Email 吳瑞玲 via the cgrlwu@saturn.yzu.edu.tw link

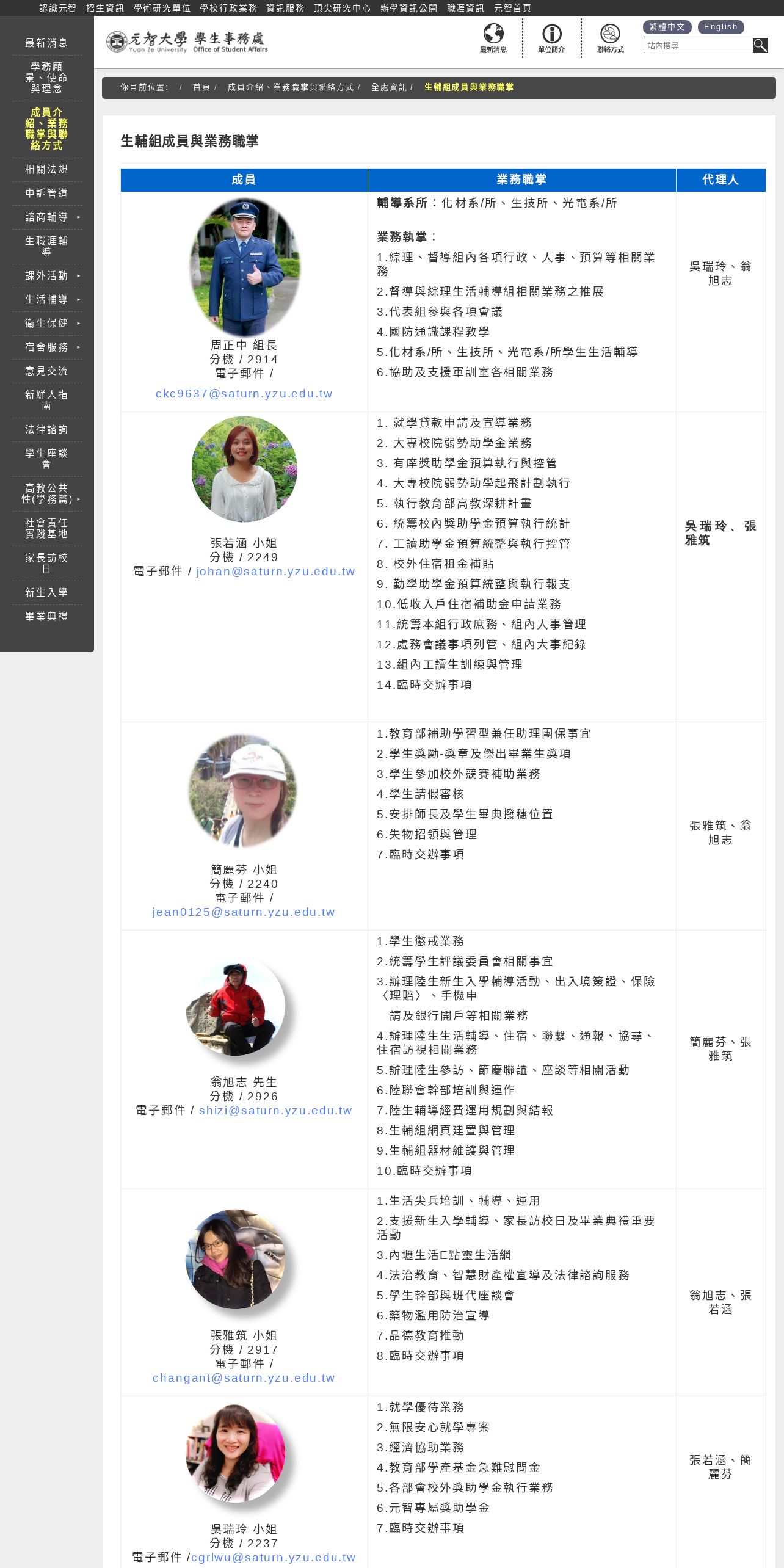(274, 1558)
